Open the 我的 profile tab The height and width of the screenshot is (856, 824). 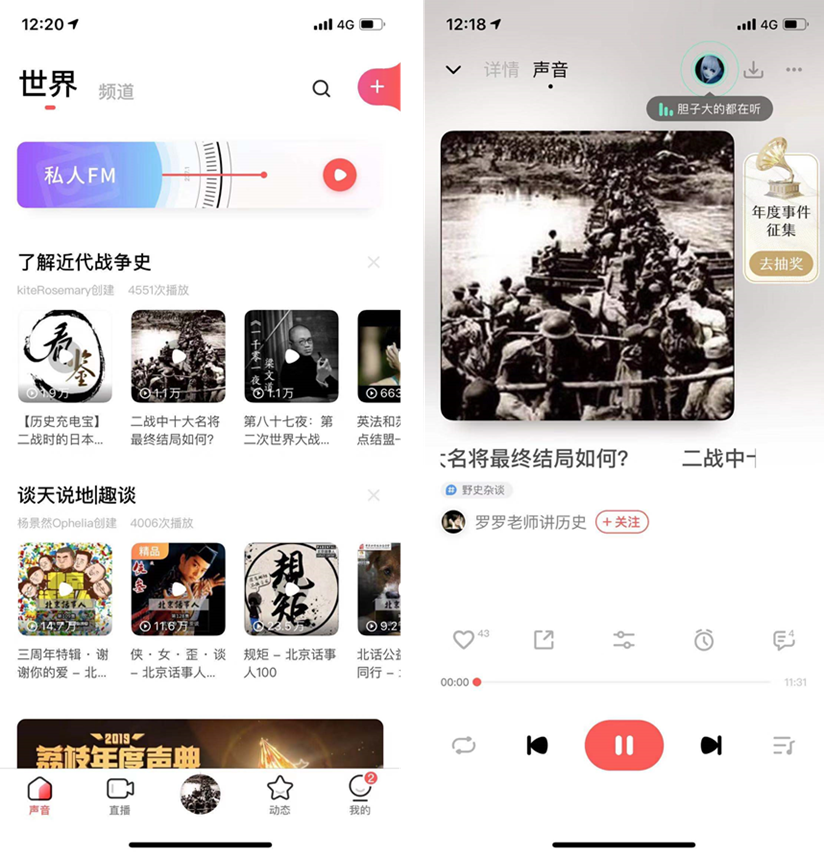tap(360, 795)
